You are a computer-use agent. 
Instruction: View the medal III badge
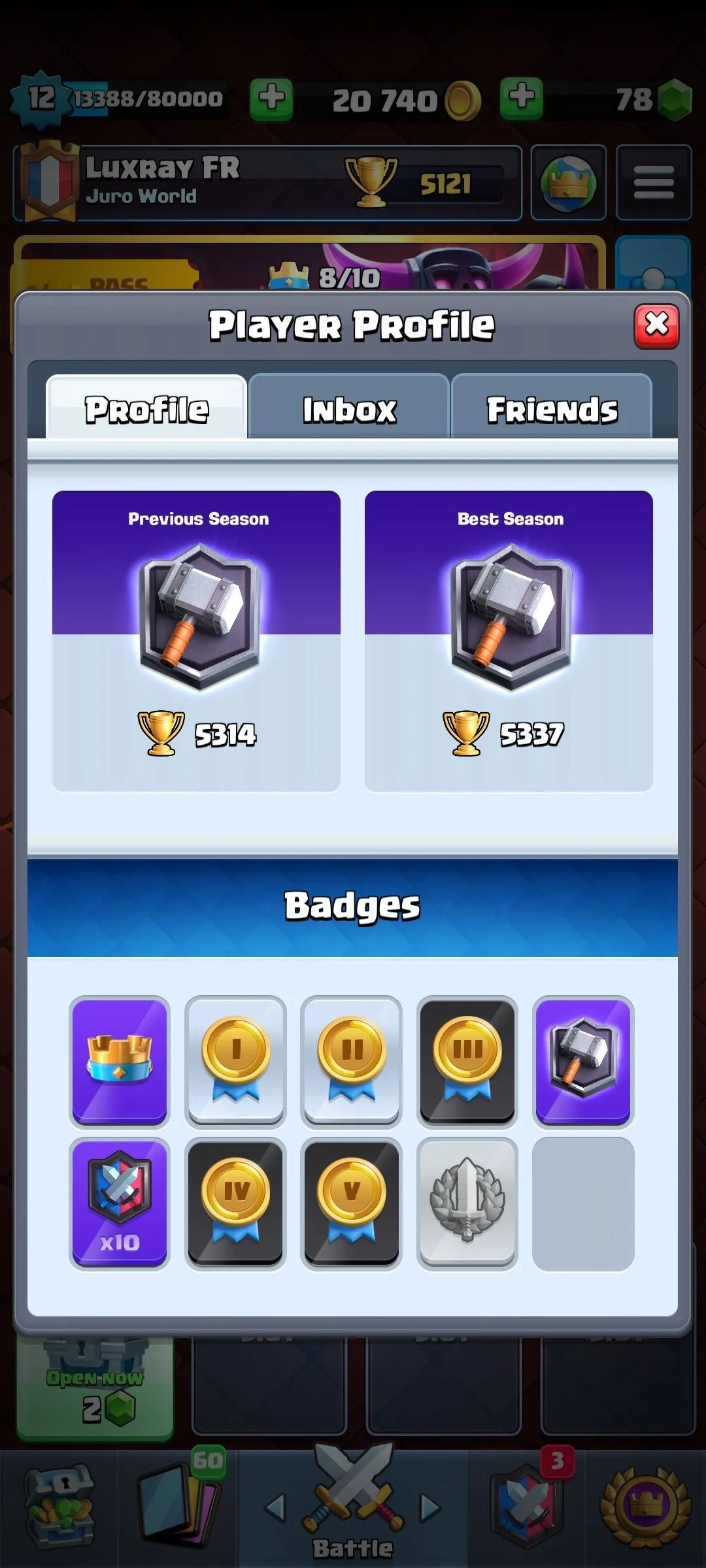click(x=467, y=1061)
